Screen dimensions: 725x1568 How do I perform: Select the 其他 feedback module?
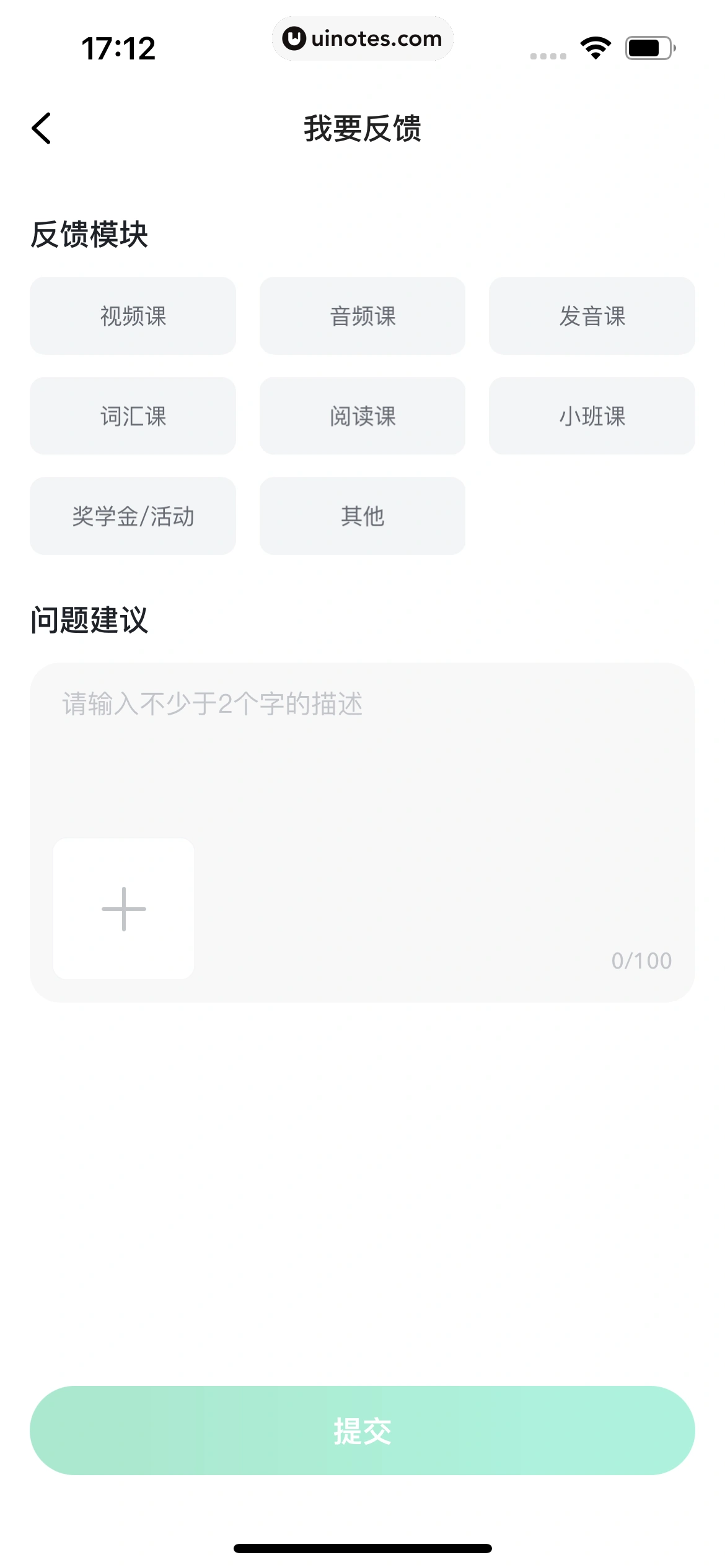click(362, 515)
